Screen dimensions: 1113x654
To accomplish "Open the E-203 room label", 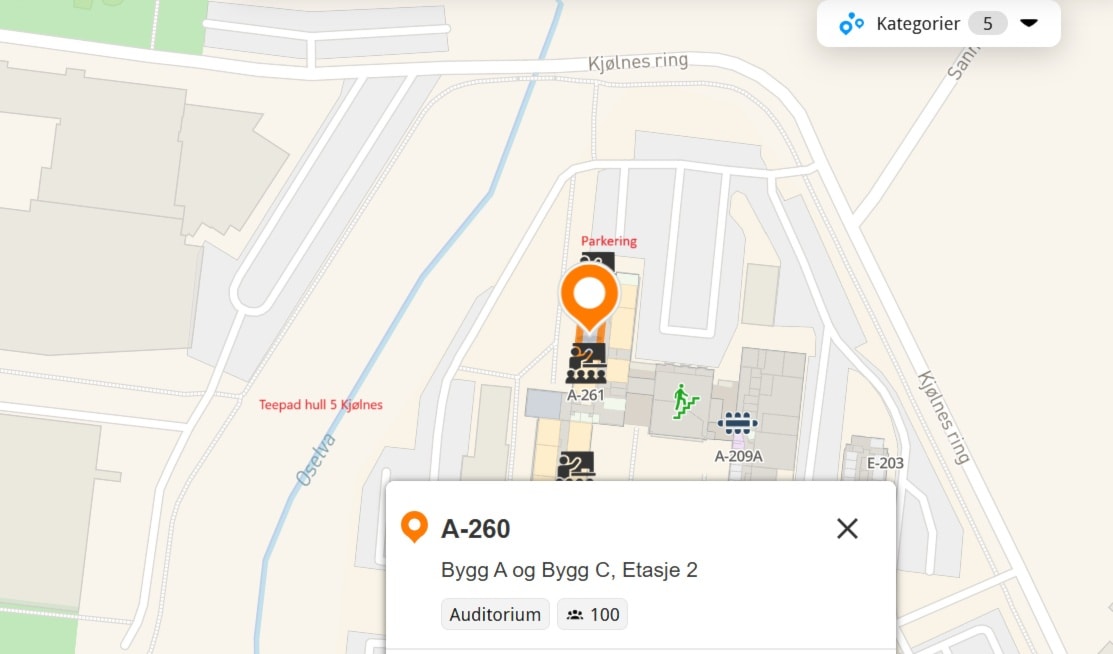I will pyautogui.click(x=885, y=463).
